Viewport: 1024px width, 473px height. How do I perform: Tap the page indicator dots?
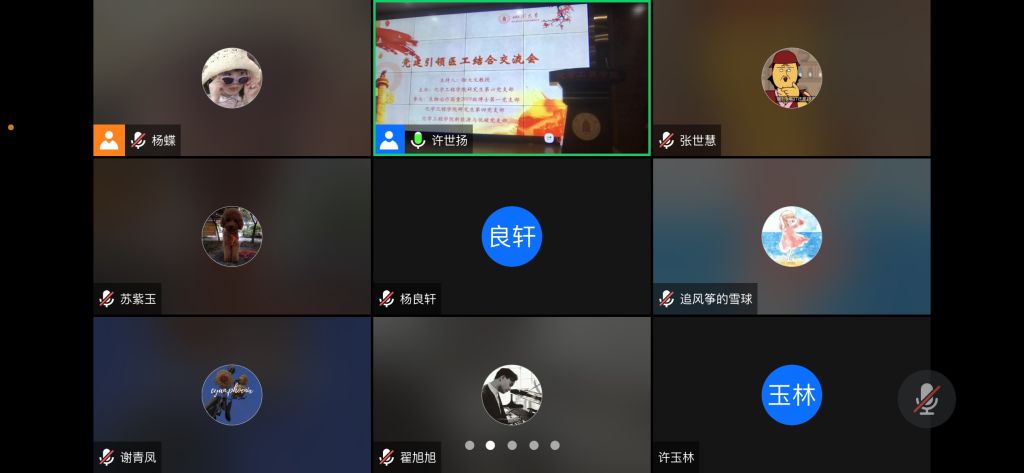(x=512, y=445)
